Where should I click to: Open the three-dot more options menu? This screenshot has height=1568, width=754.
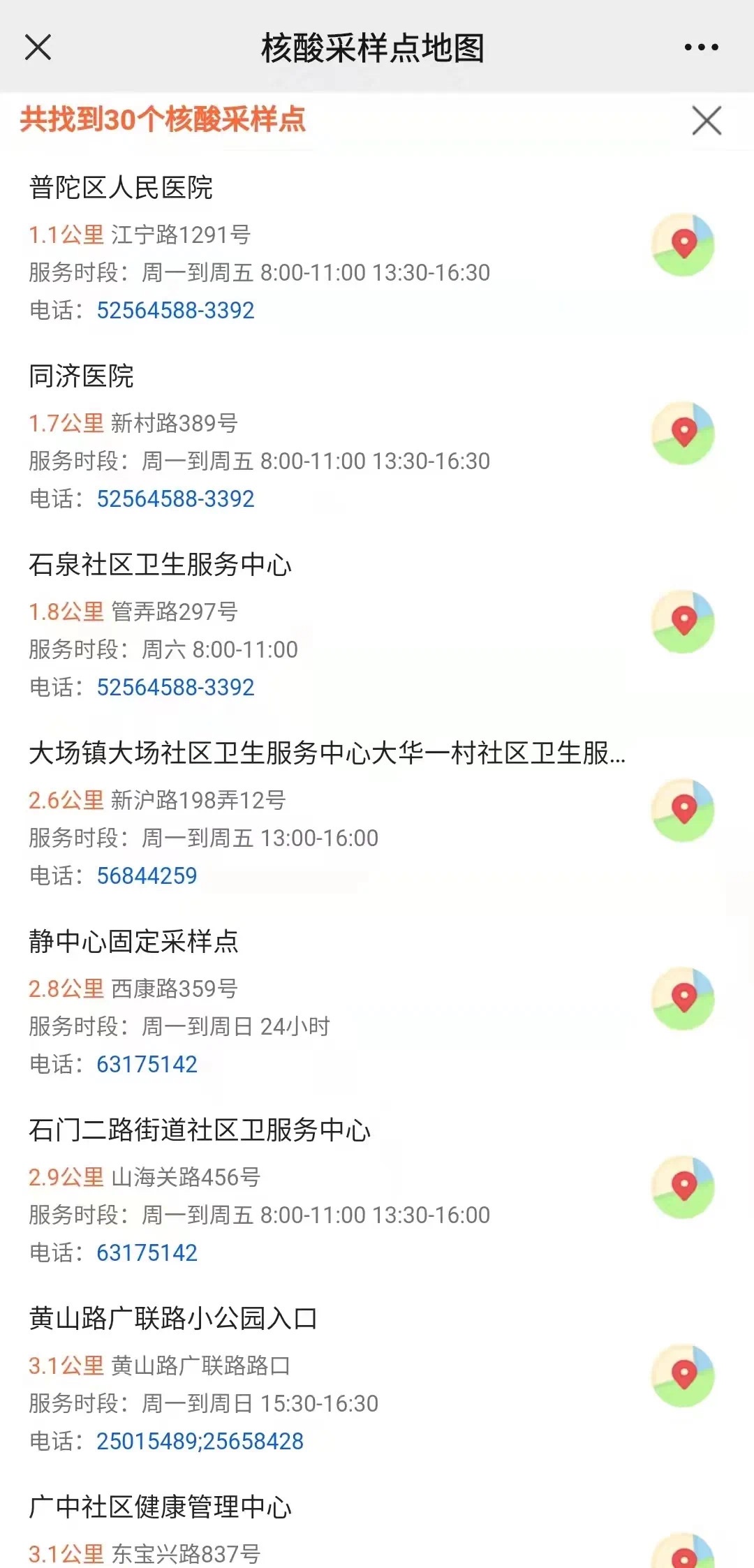(x=701, y=47)
